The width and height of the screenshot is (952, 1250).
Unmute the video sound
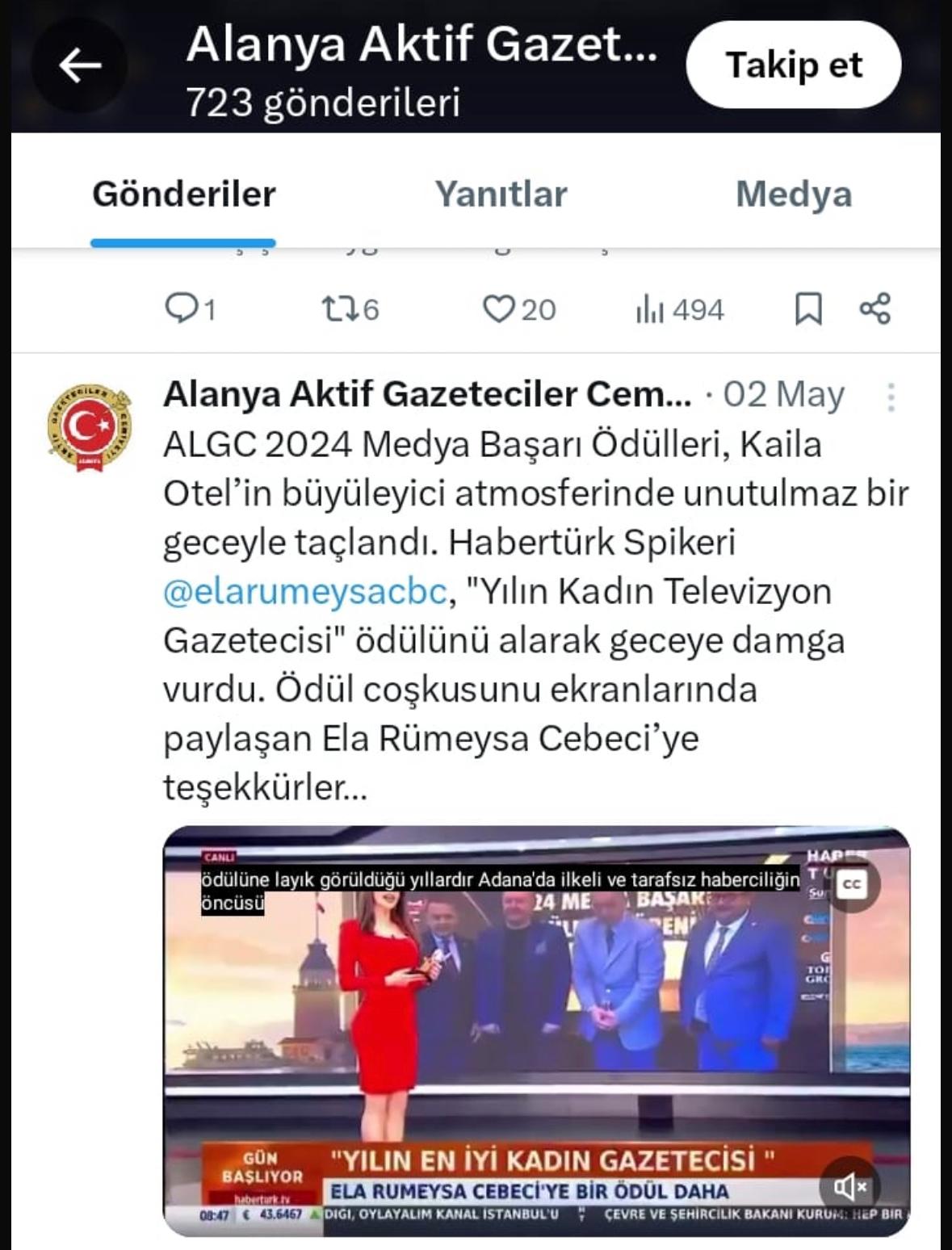coord(849,1186)
